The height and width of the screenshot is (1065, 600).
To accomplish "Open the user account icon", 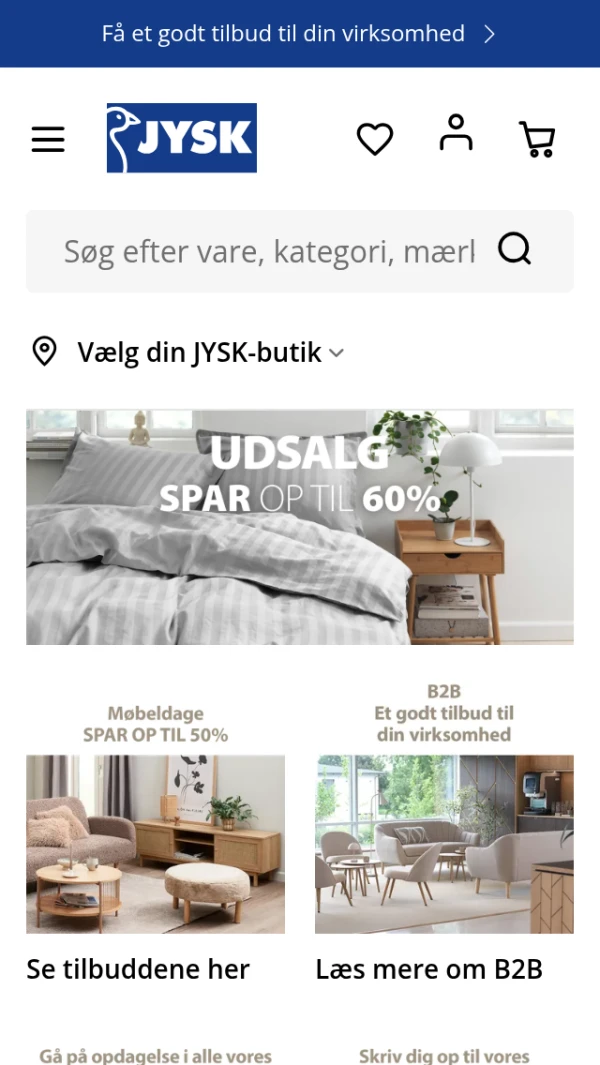I will pos(456,132).
